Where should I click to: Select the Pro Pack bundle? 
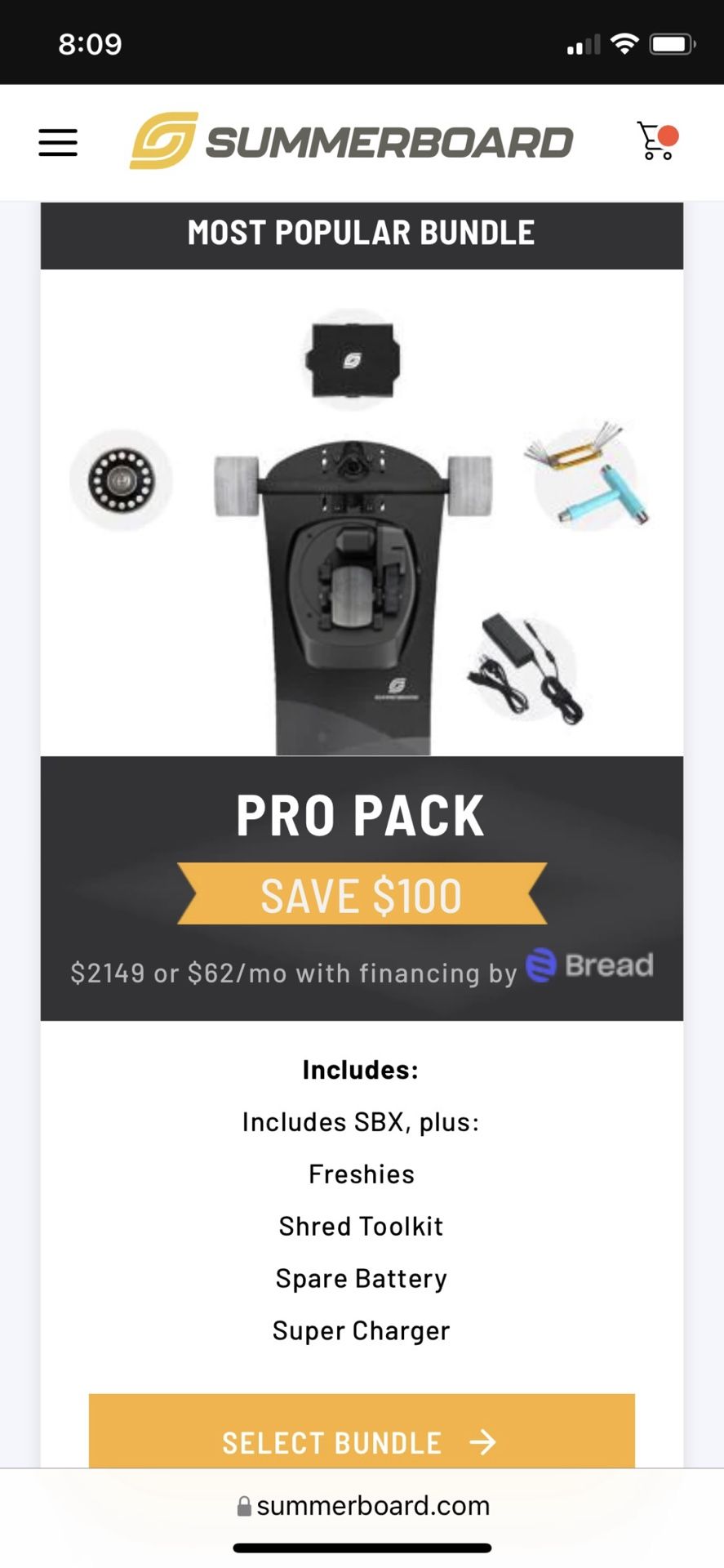pyautogui.click(x=361, y=1441)
